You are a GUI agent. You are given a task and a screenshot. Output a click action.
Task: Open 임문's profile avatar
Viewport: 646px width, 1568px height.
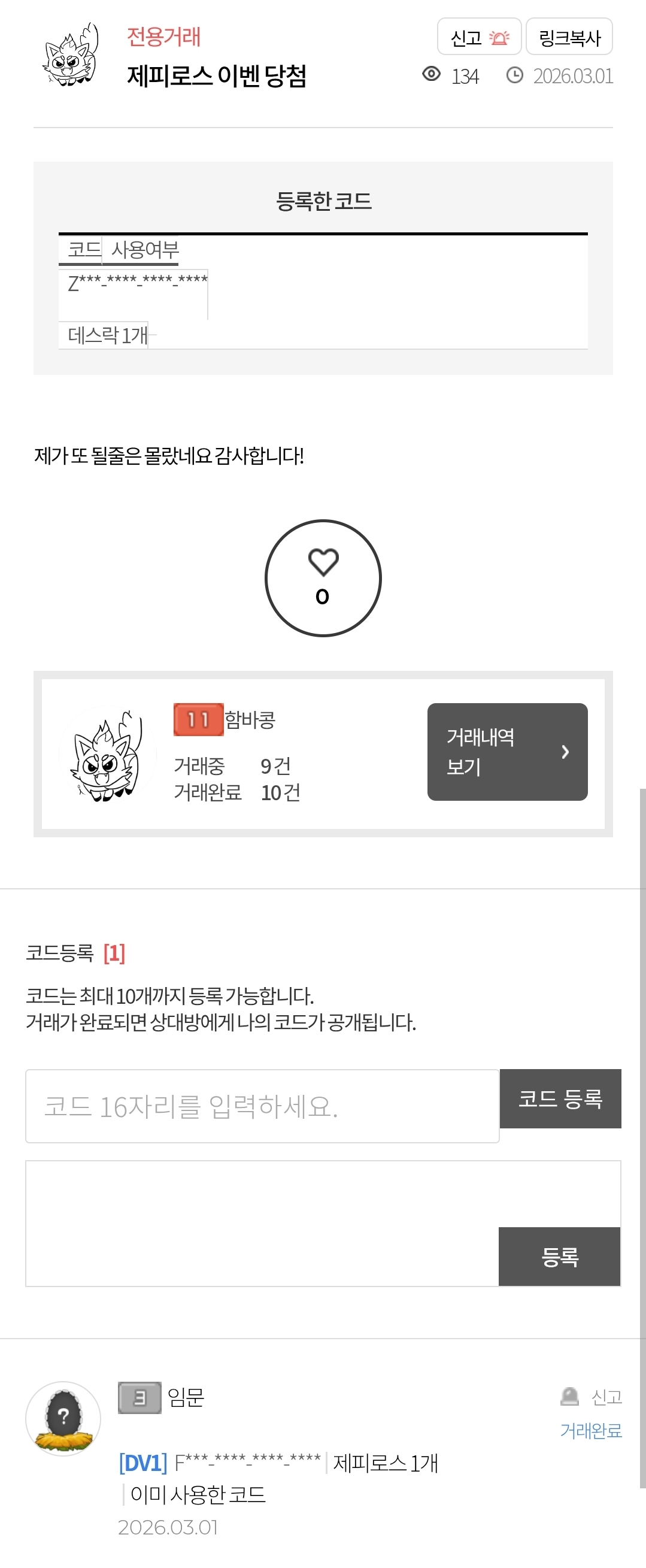[x=63, y=1419]
